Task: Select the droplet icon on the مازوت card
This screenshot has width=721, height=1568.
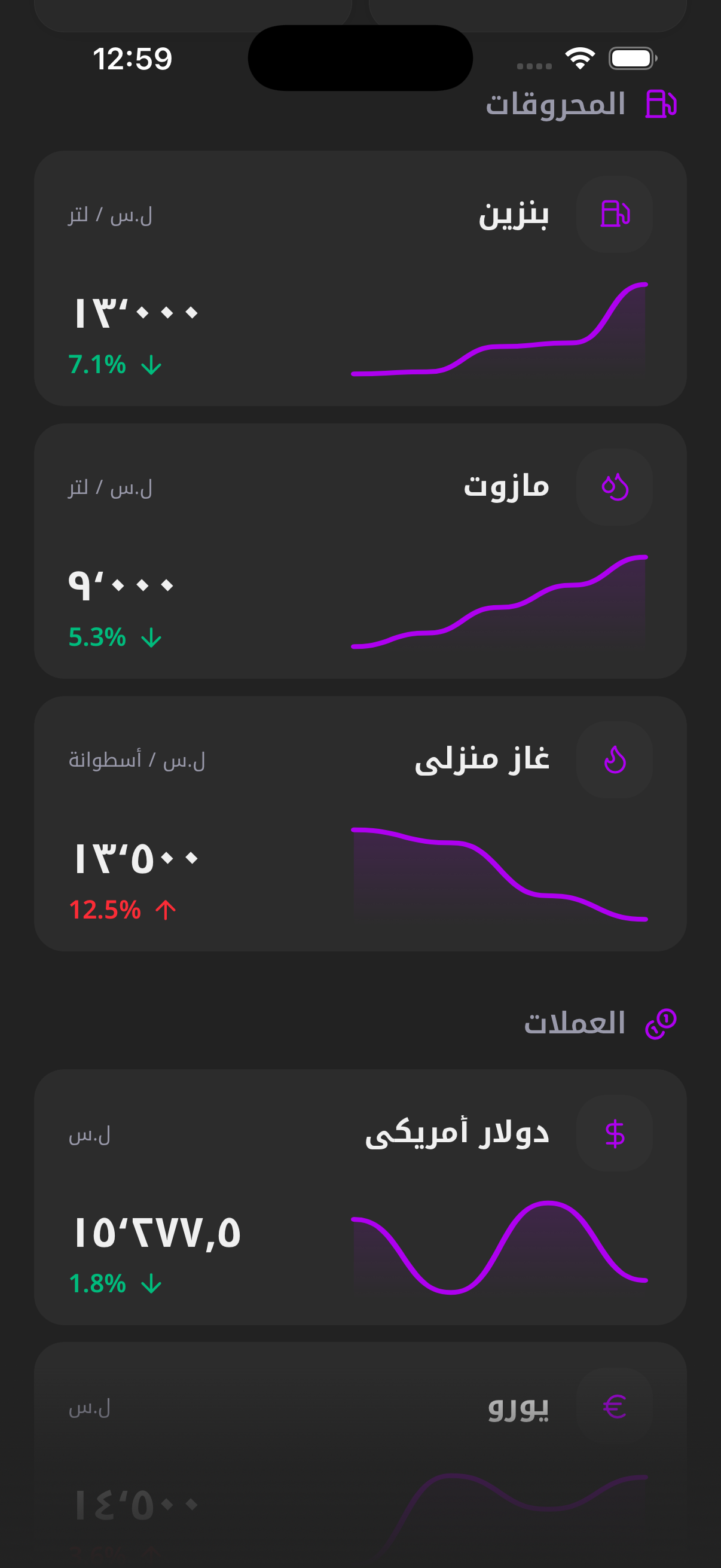Action: [x=615, y=485]
